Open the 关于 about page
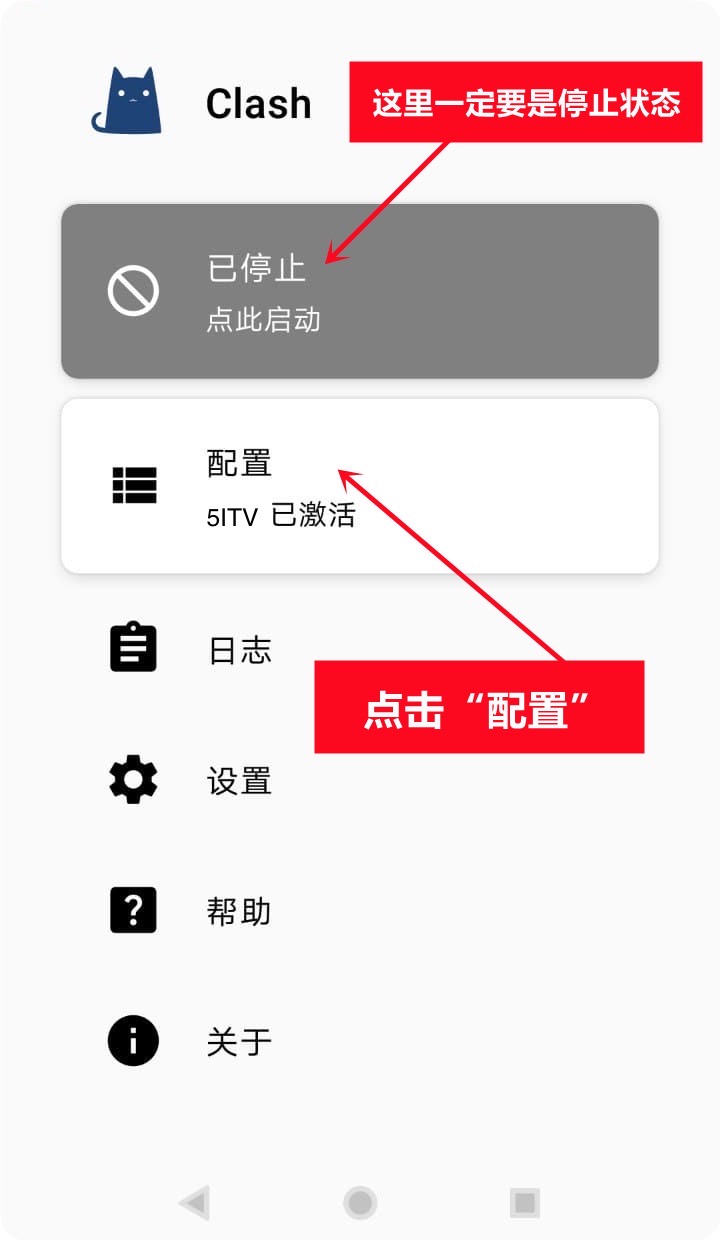 [x=239, y=1042]
